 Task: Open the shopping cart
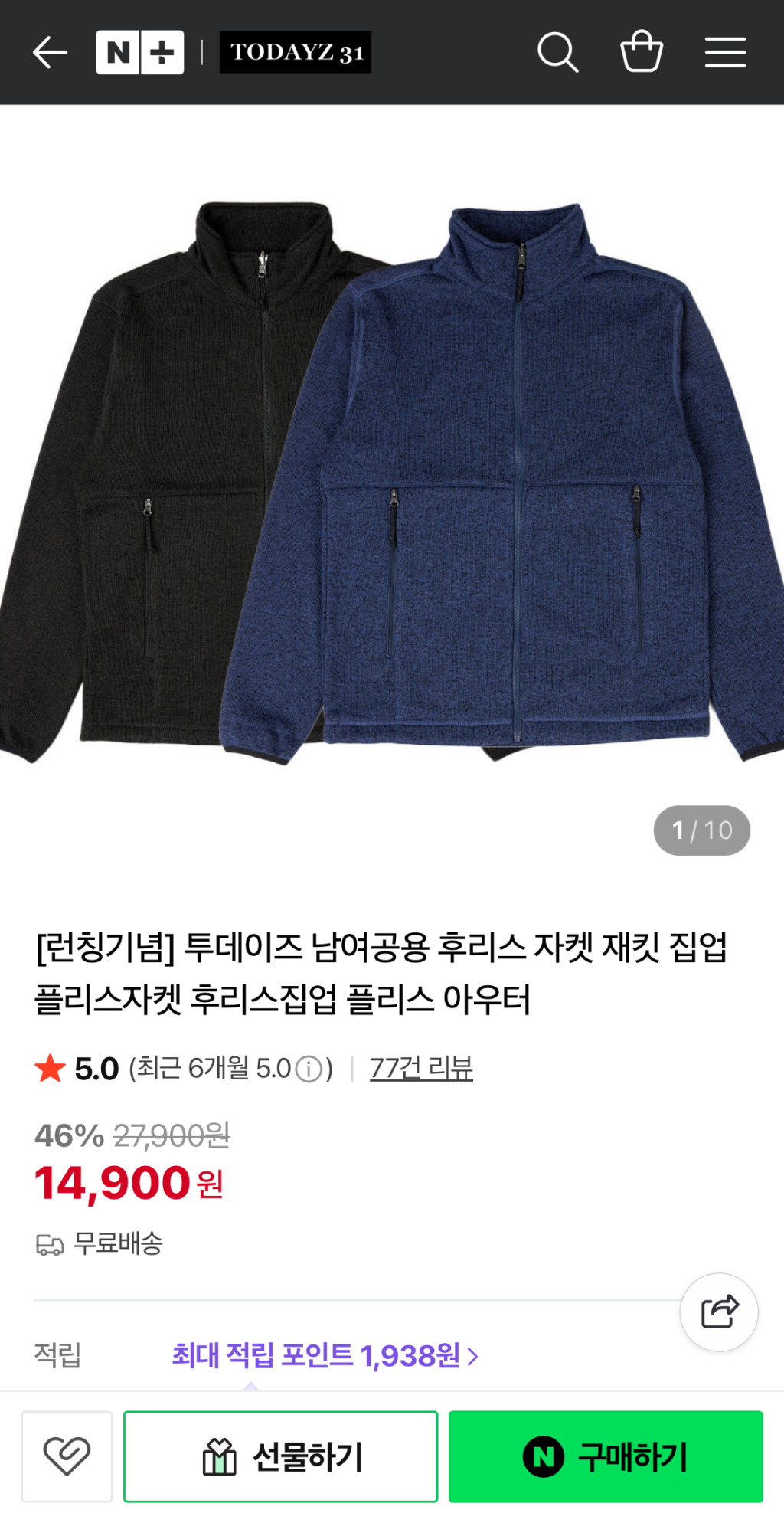641,52
